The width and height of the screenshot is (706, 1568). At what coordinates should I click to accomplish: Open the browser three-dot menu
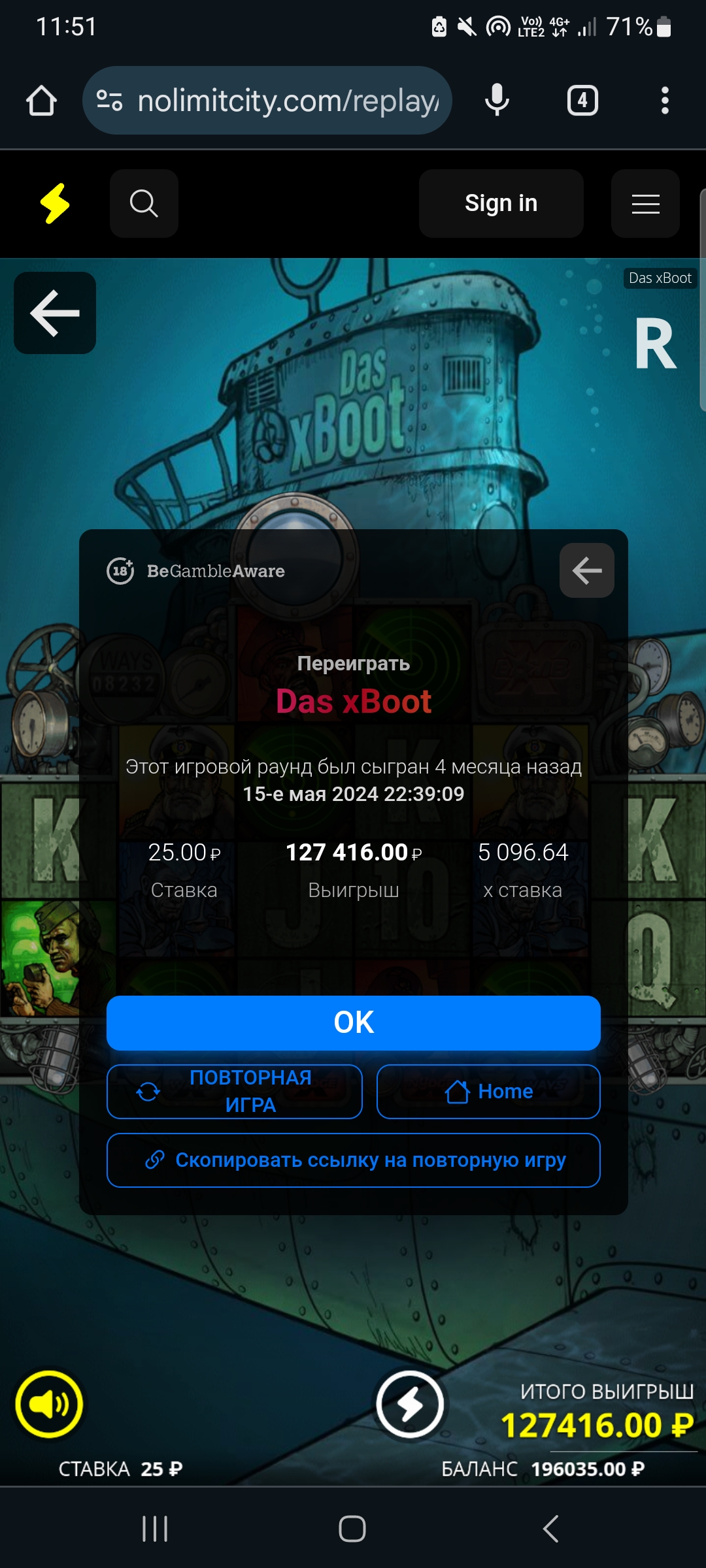665,101
